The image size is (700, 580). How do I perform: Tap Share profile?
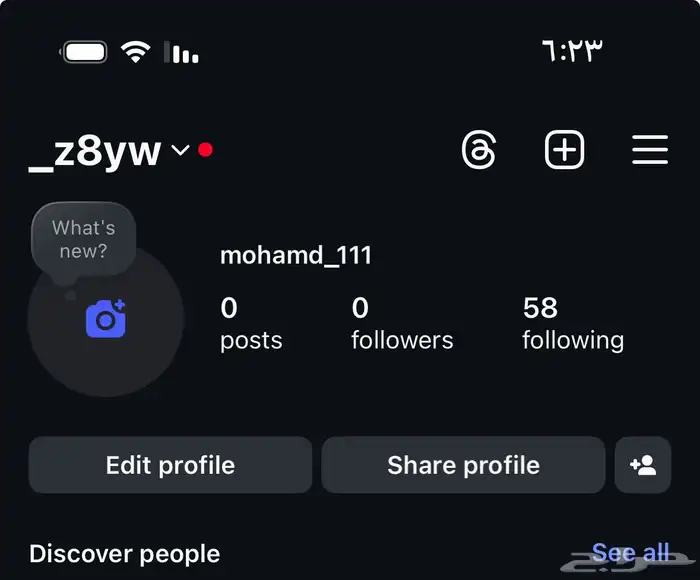463,465
